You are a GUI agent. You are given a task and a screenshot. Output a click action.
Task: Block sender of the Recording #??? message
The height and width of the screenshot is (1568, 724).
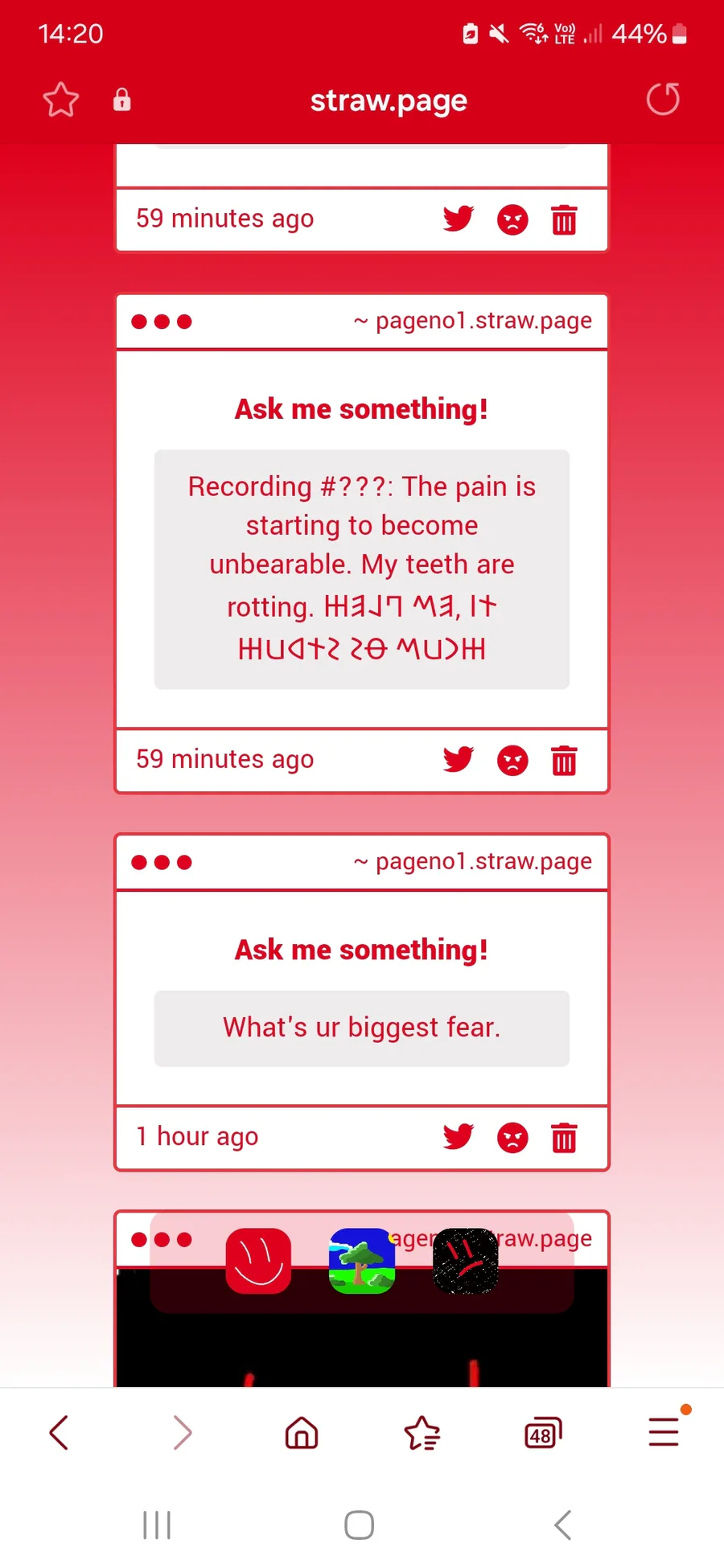[512, 760]
